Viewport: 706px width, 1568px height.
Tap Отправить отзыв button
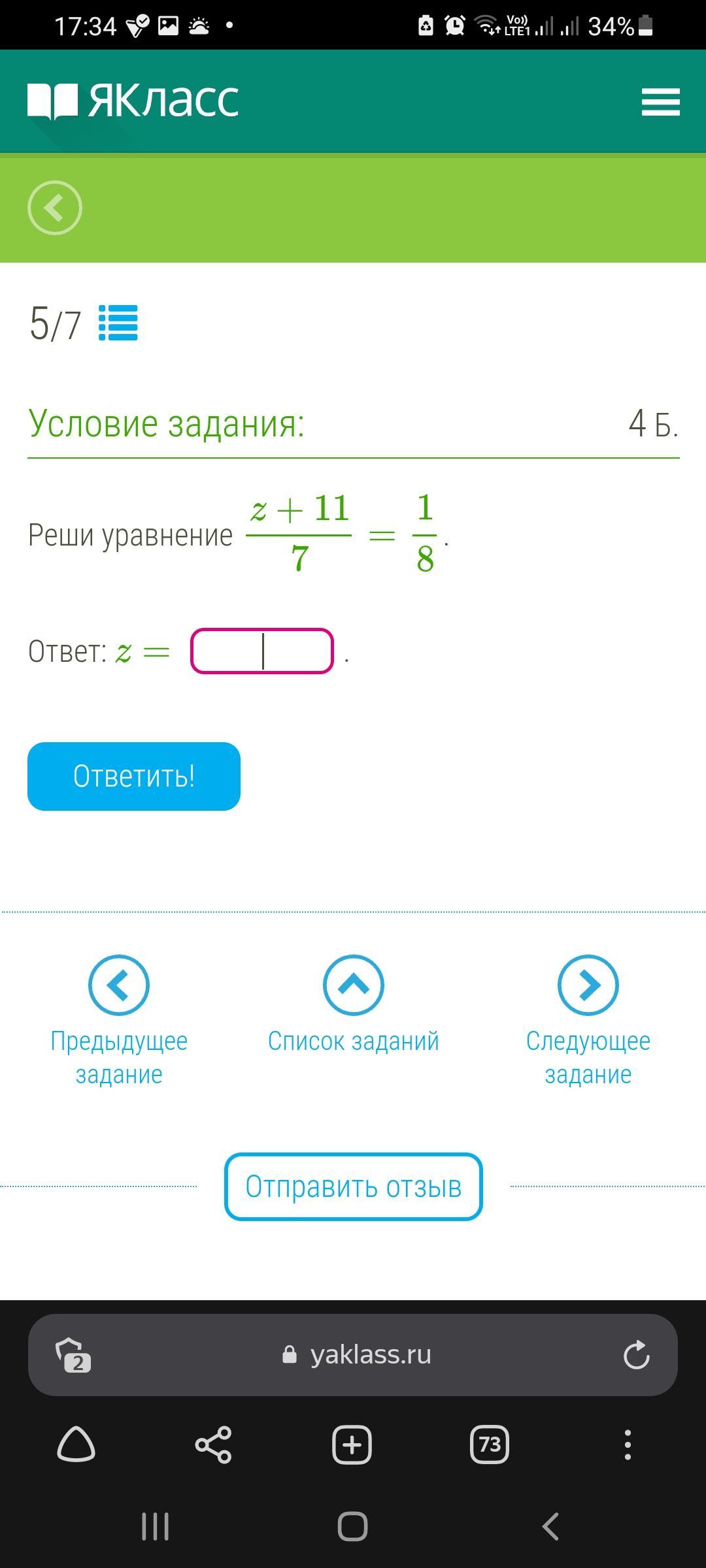353,1186
